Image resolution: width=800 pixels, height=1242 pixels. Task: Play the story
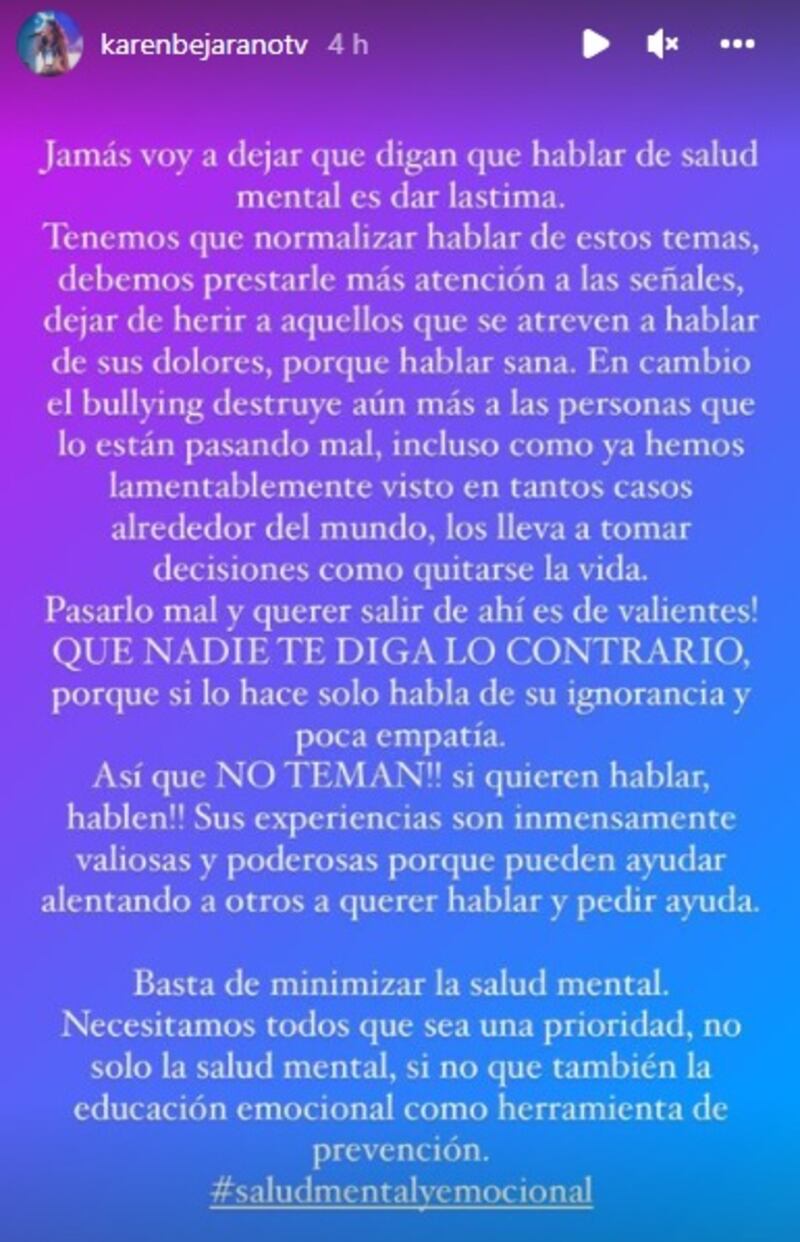(596, 43)
